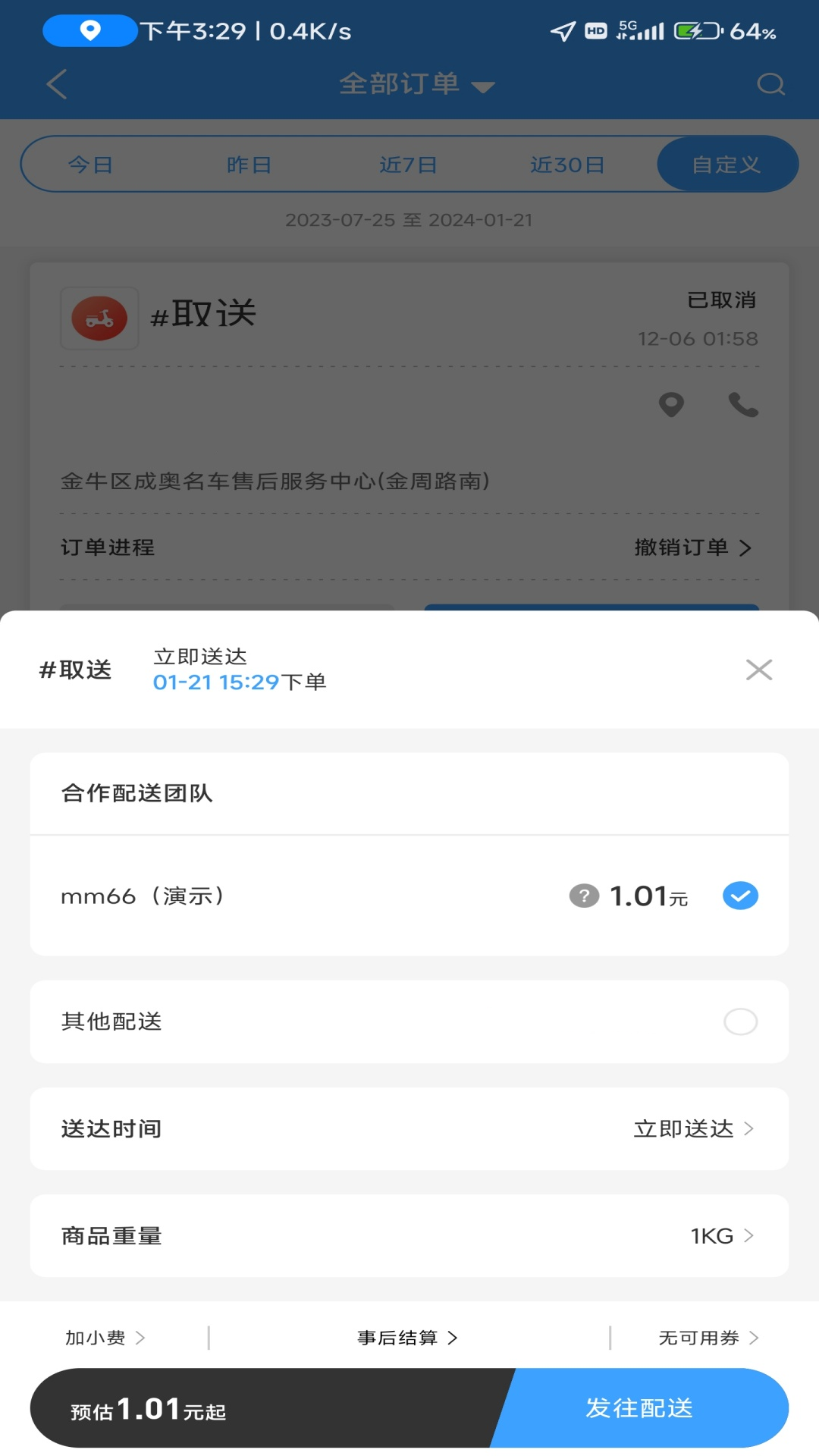Open 撤销订单 to revoke the order

[x=681, y=548]
